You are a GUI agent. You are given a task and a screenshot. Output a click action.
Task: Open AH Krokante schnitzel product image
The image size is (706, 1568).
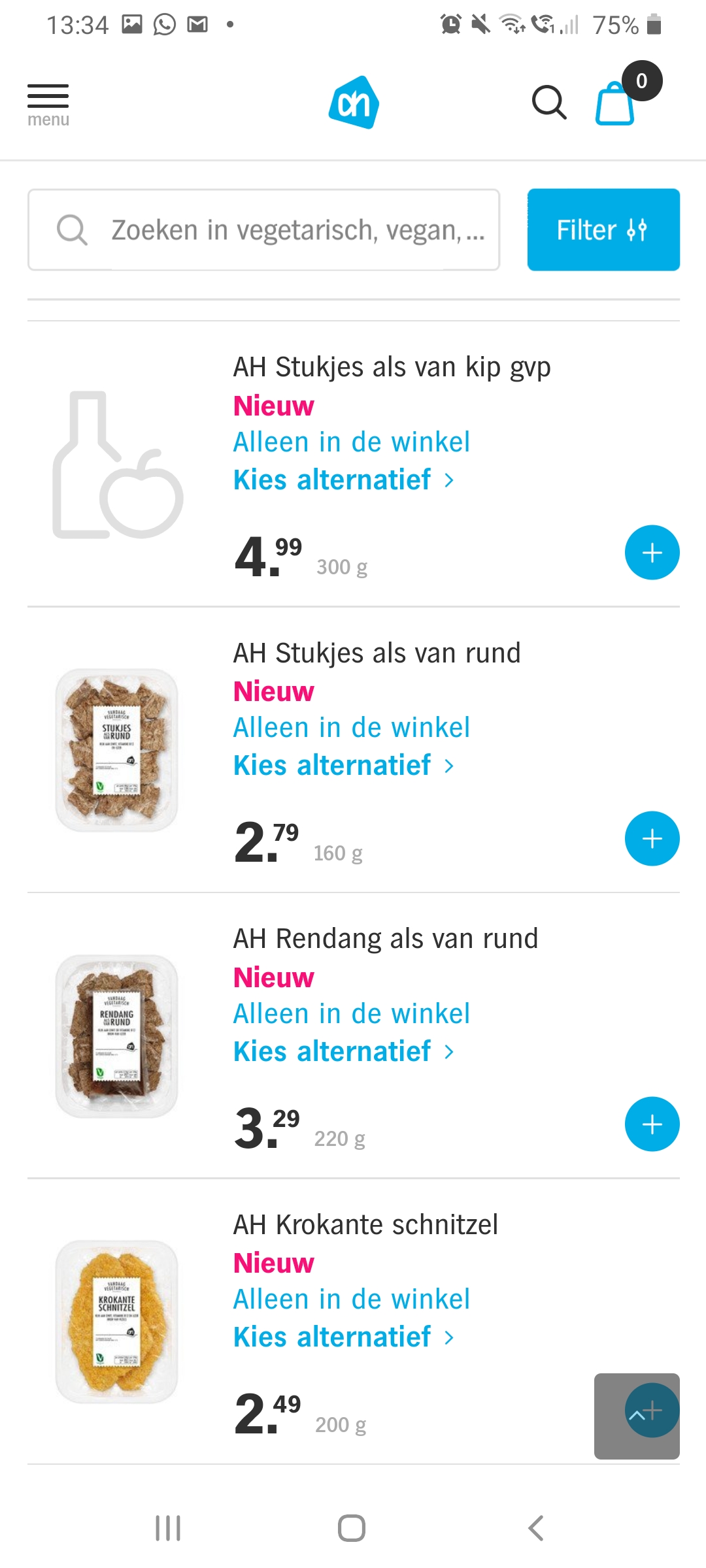117,1322
